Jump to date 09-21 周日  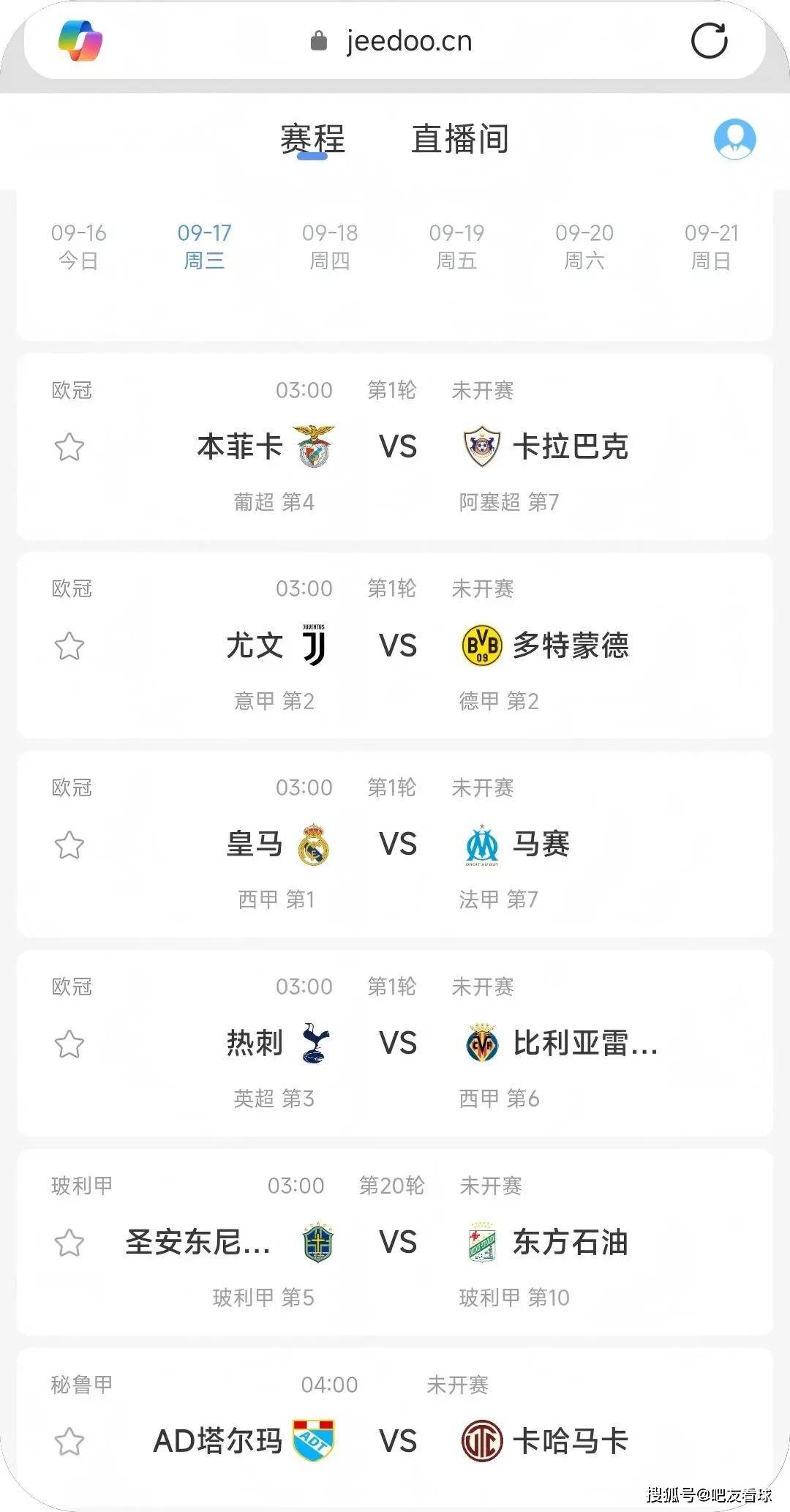(x=711, y=246)
